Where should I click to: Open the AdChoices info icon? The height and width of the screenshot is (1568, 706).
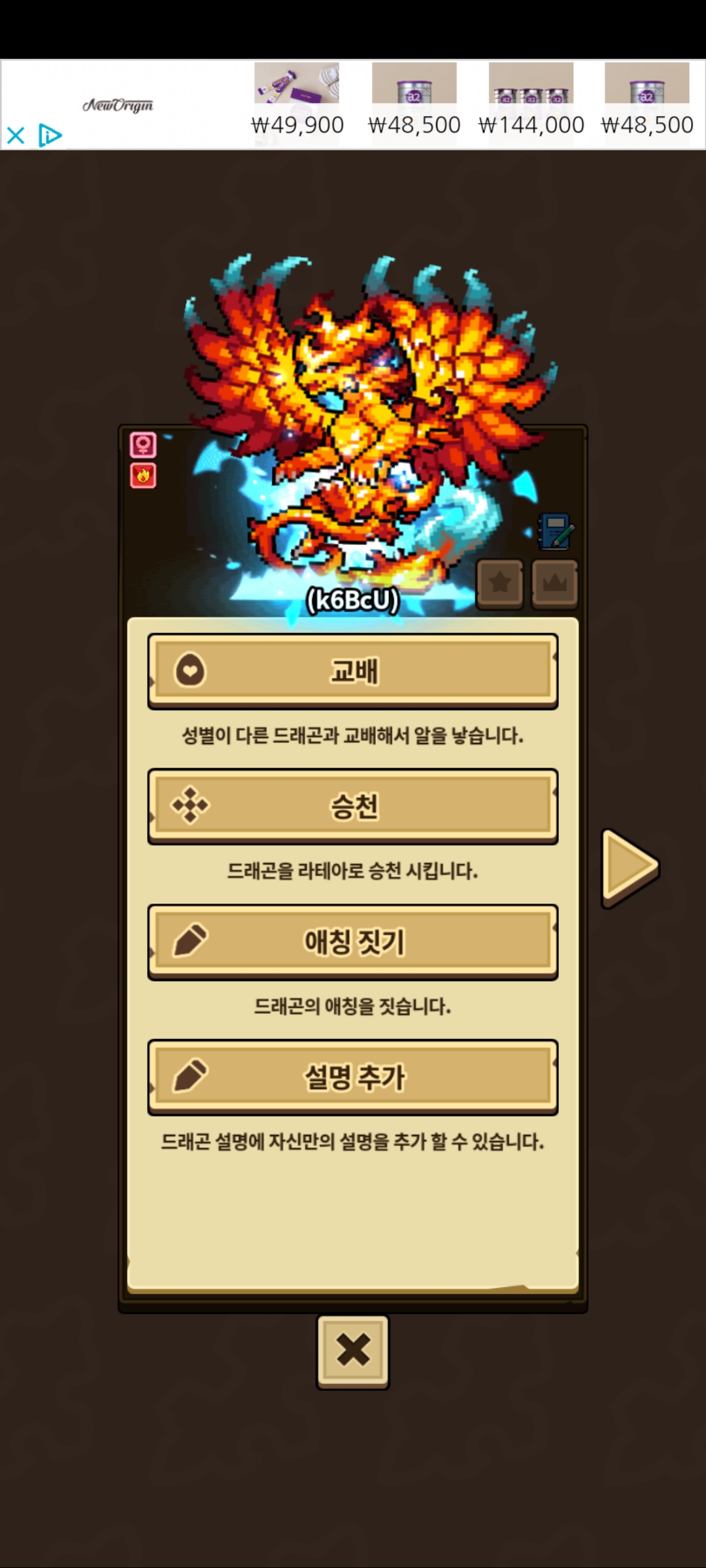pyautogui.click(x=50, y=136)
